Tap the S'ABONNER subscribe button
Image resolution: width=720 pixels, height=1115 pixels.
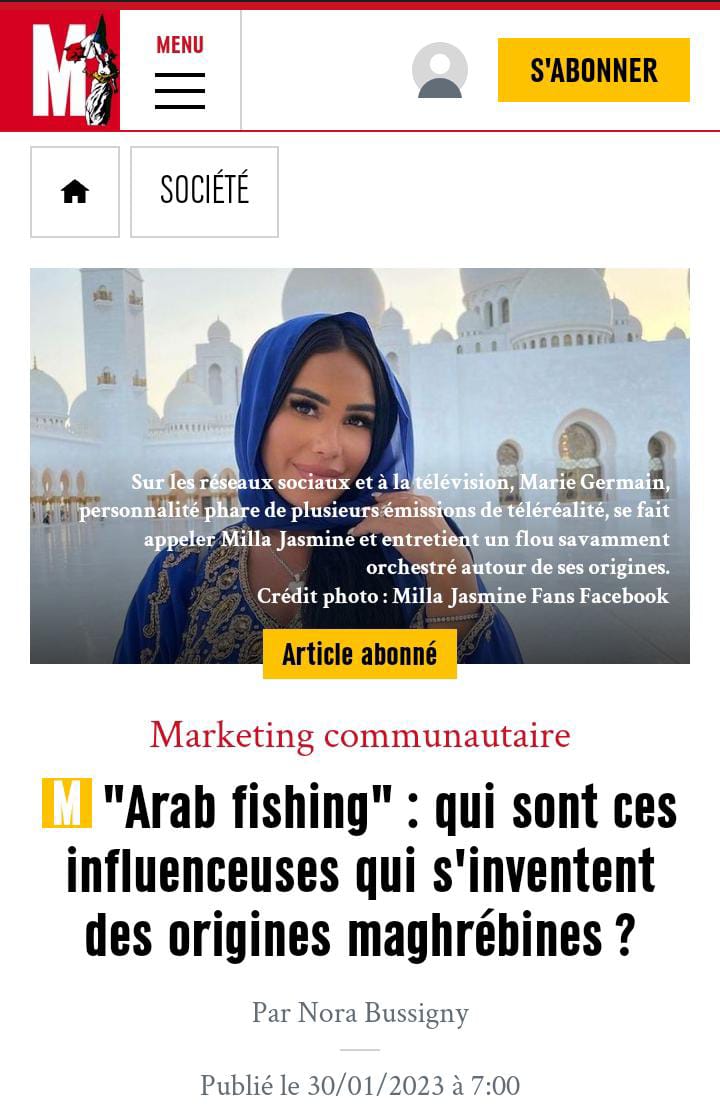[594, 70]
